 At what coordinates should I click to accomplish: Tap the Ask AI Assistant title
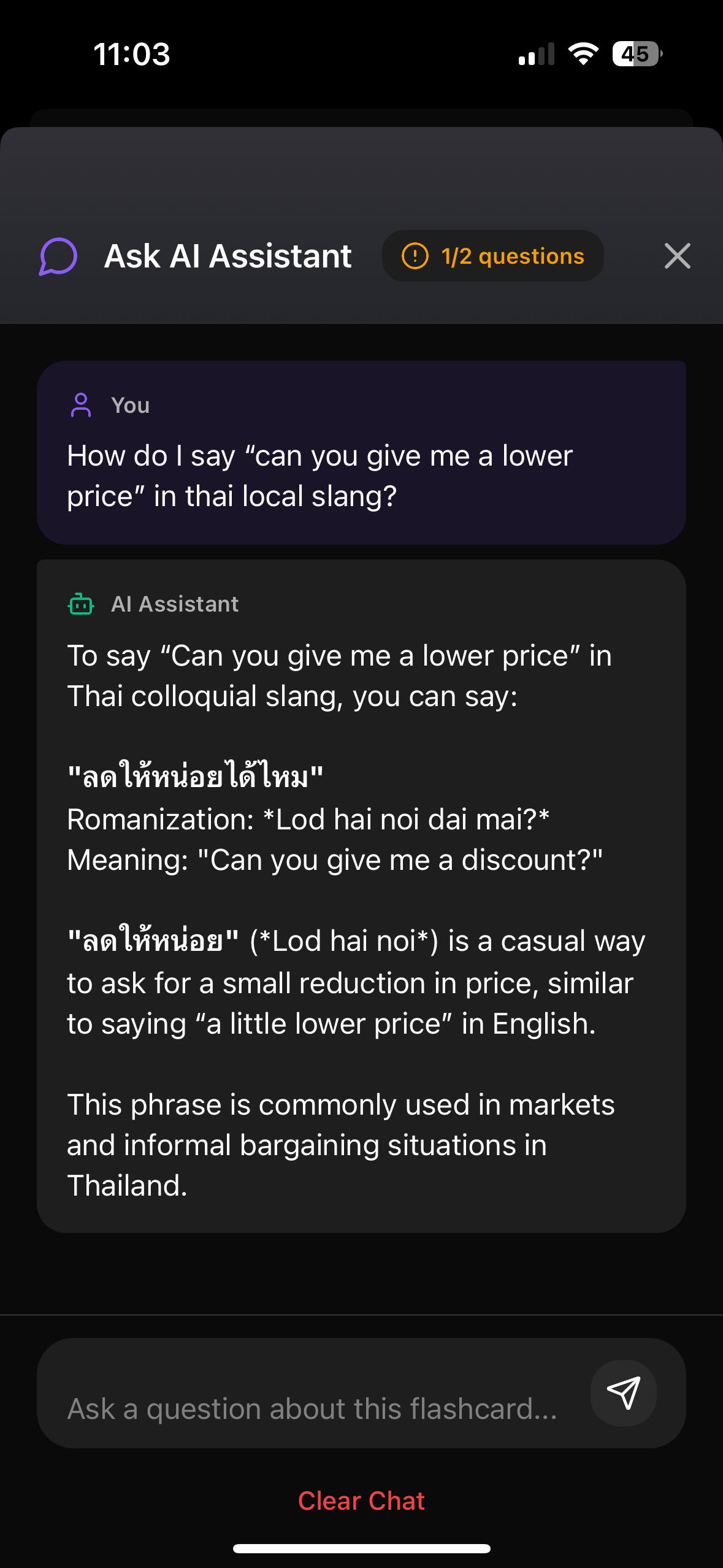point(227,256)
